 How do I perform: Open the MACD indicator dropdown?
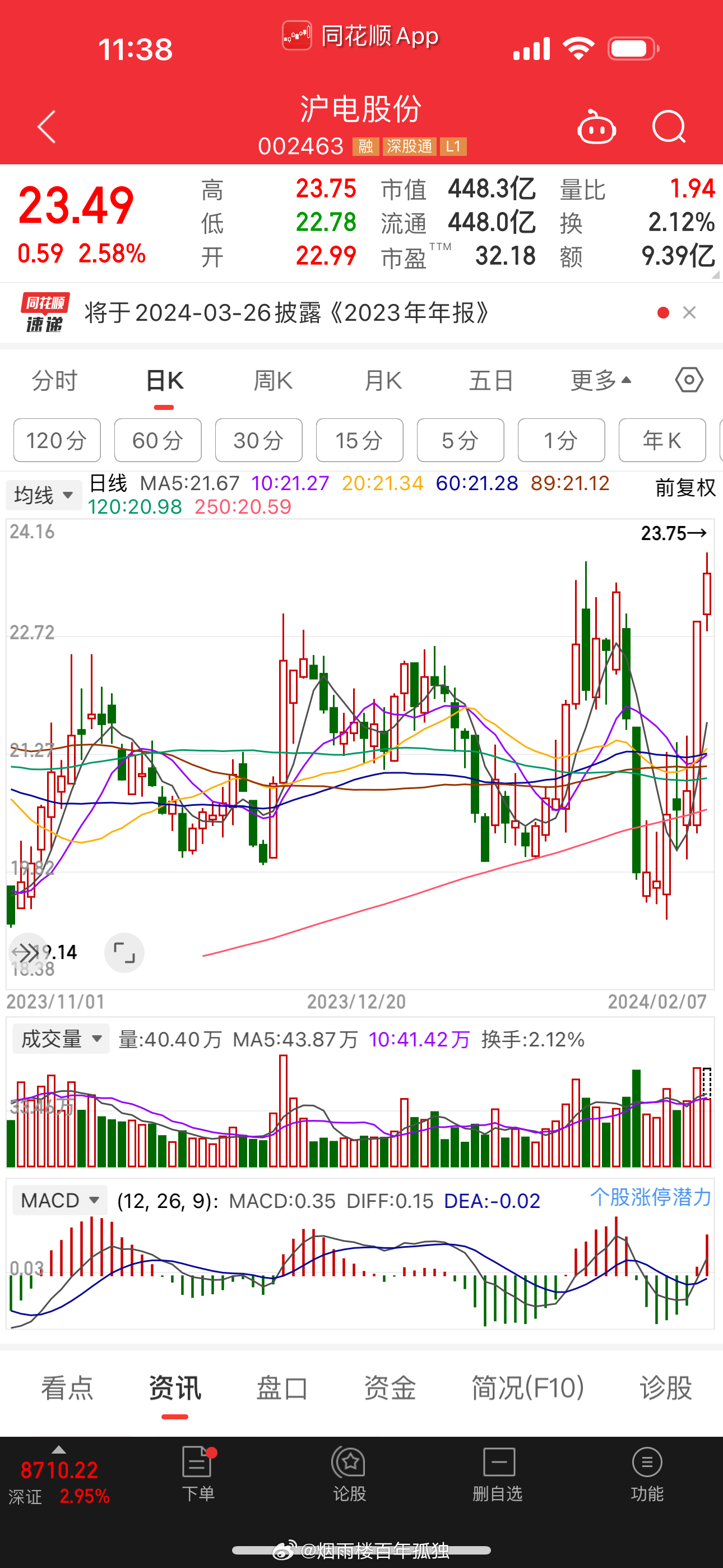pyautogui.click(x=59, y=1200)
